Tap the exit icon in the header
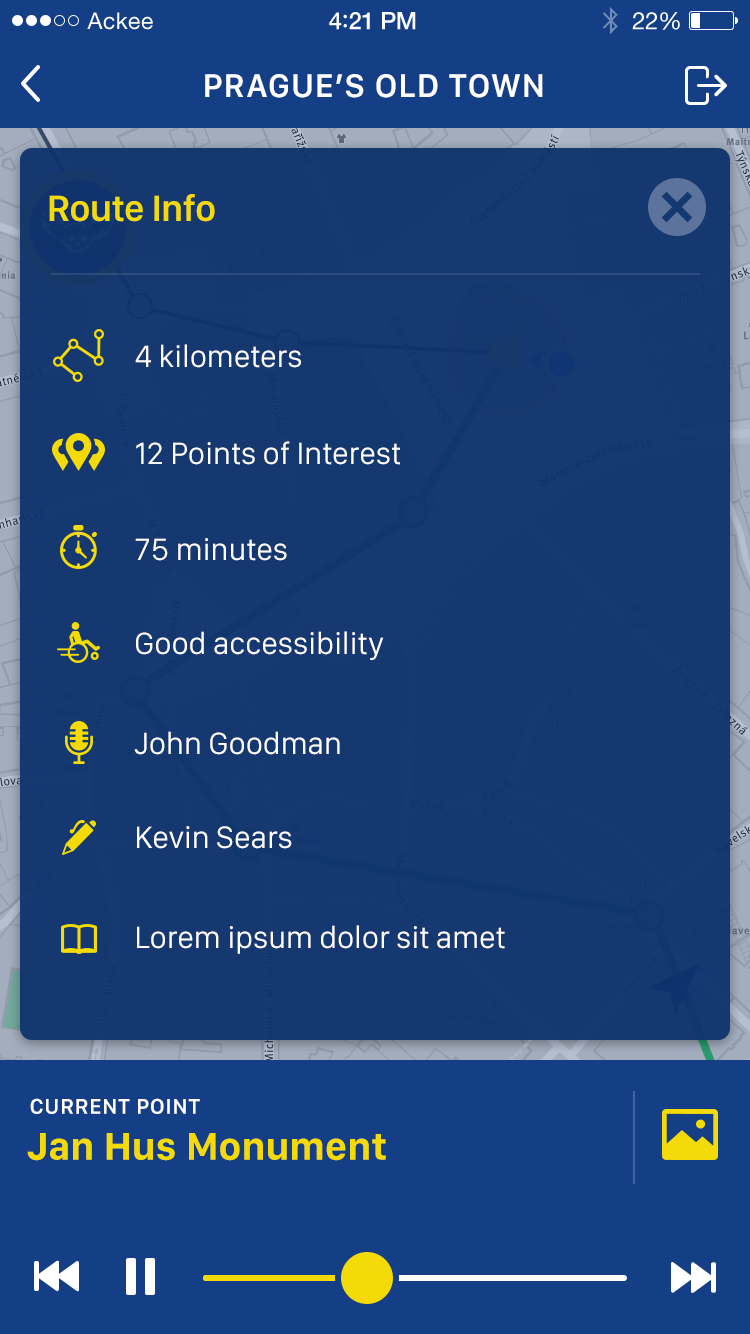 tap(705, 85)
